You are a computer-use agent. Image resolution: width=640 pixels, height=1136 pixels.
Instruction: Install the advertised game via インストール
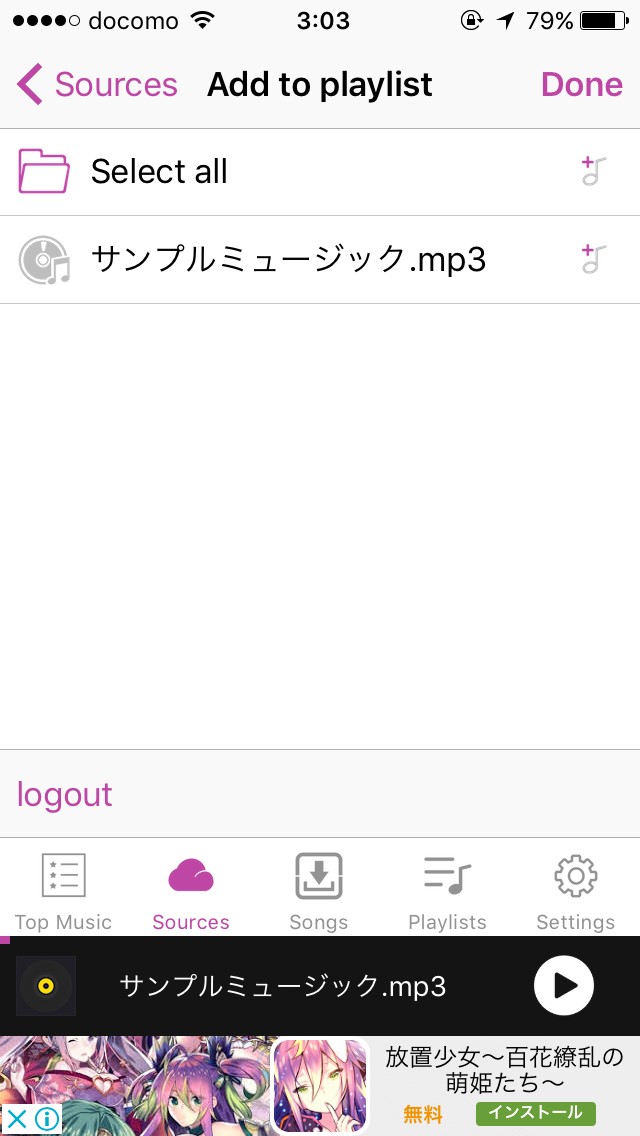point(535,1113)
